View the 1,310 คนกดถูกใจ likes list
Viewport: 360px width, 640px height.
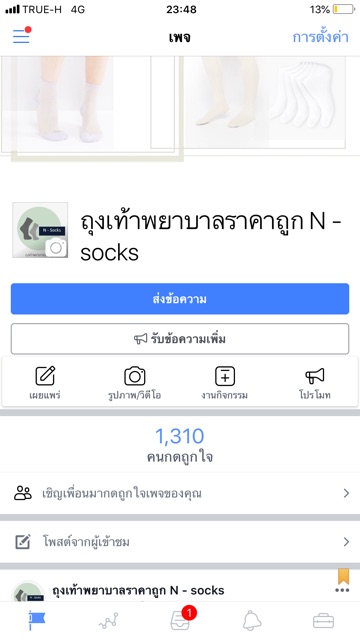coord(180,445)
